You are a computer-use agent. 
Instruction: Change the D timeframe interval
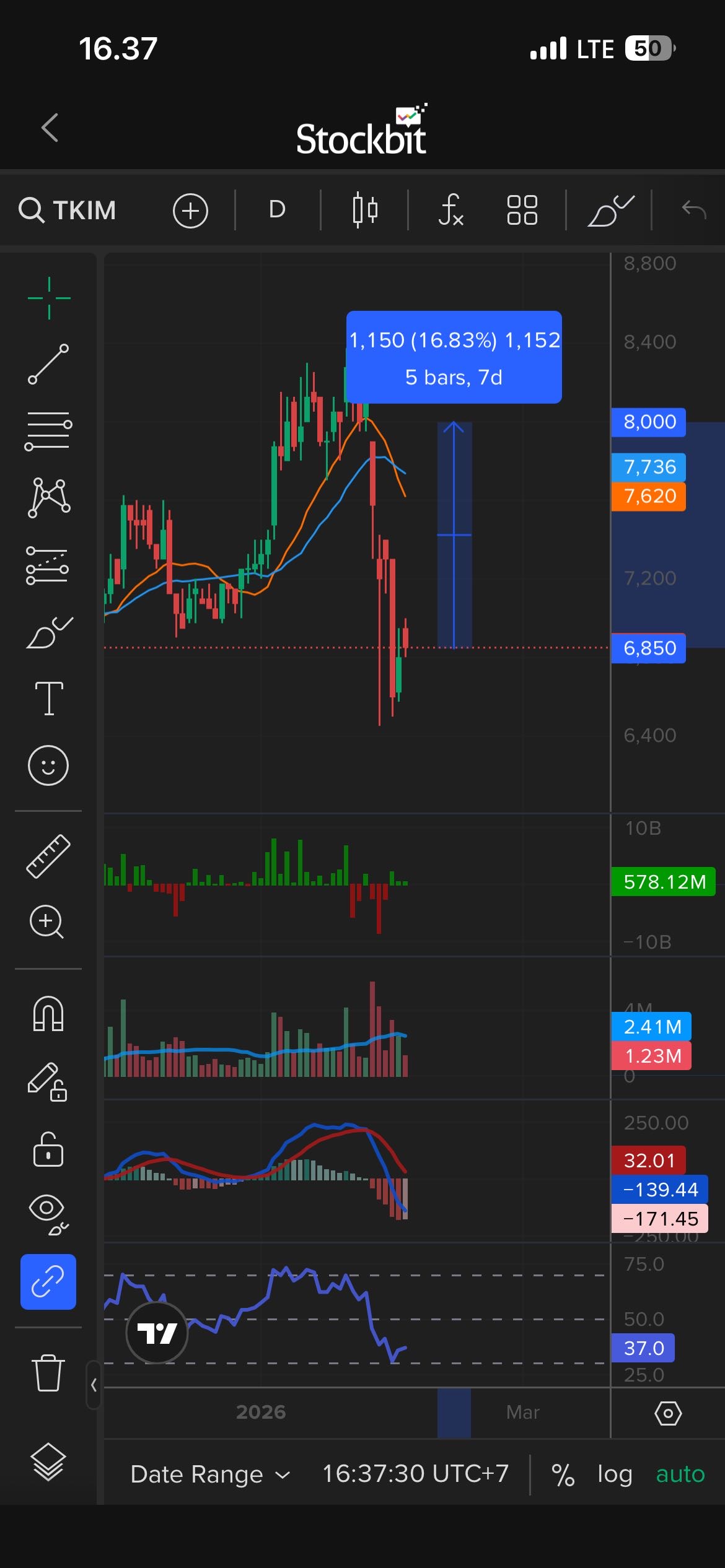pyautogui.click(x=277, y=210)
